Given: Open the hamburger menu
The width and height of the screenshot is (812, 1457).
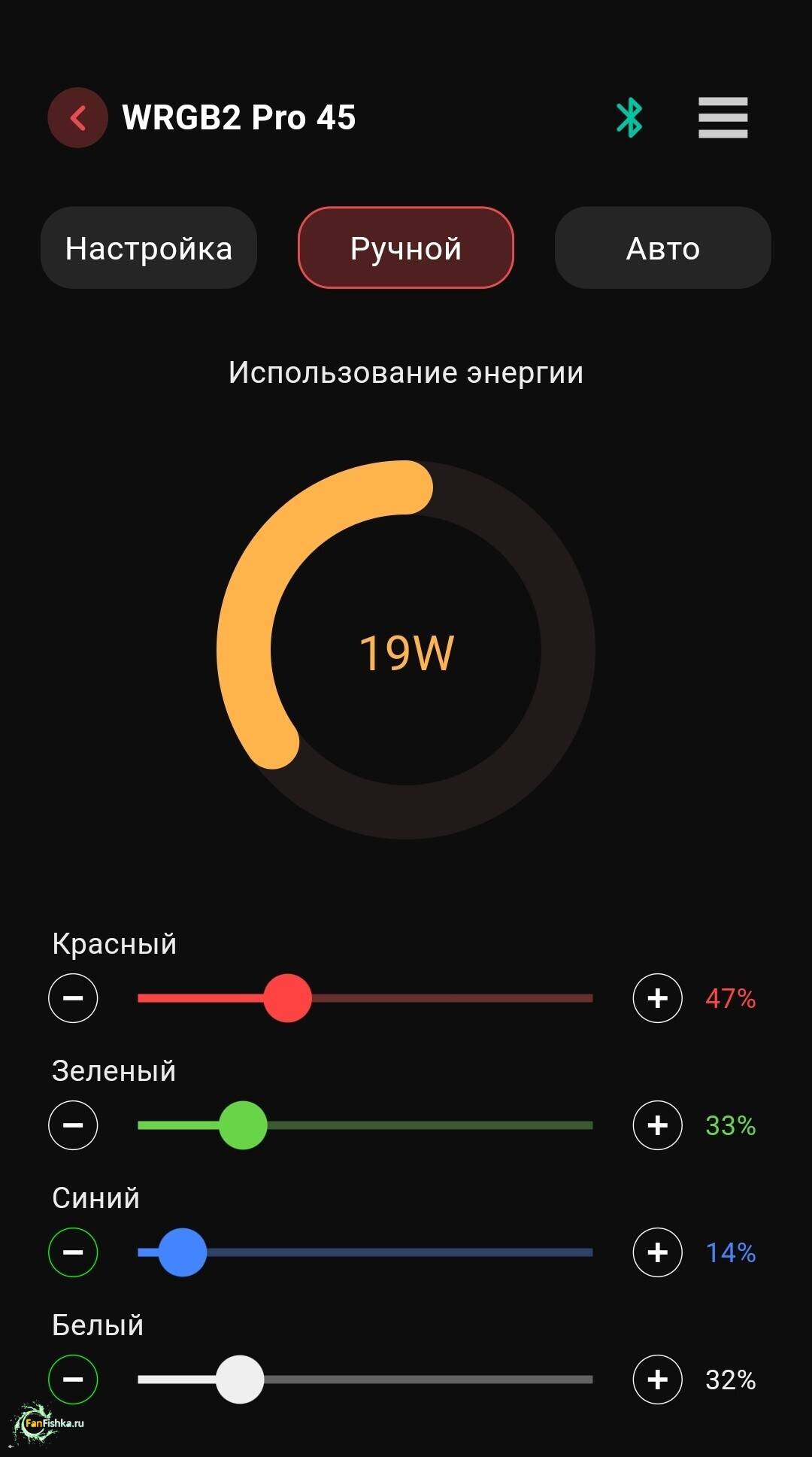Looking at the screenshot, I should (x=723, y=118).
